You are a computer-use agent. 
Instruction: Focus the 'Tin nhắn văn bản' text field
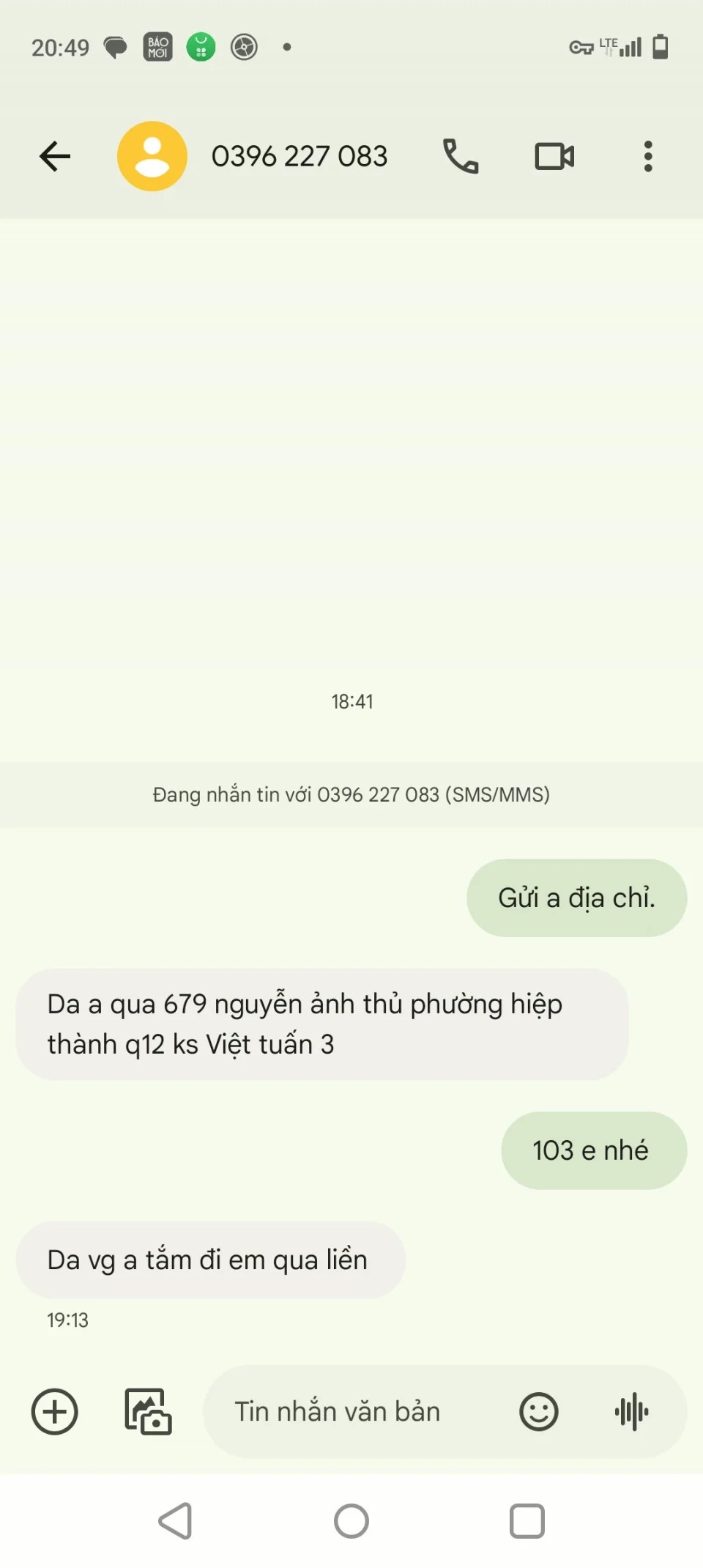pos(344,1411)
